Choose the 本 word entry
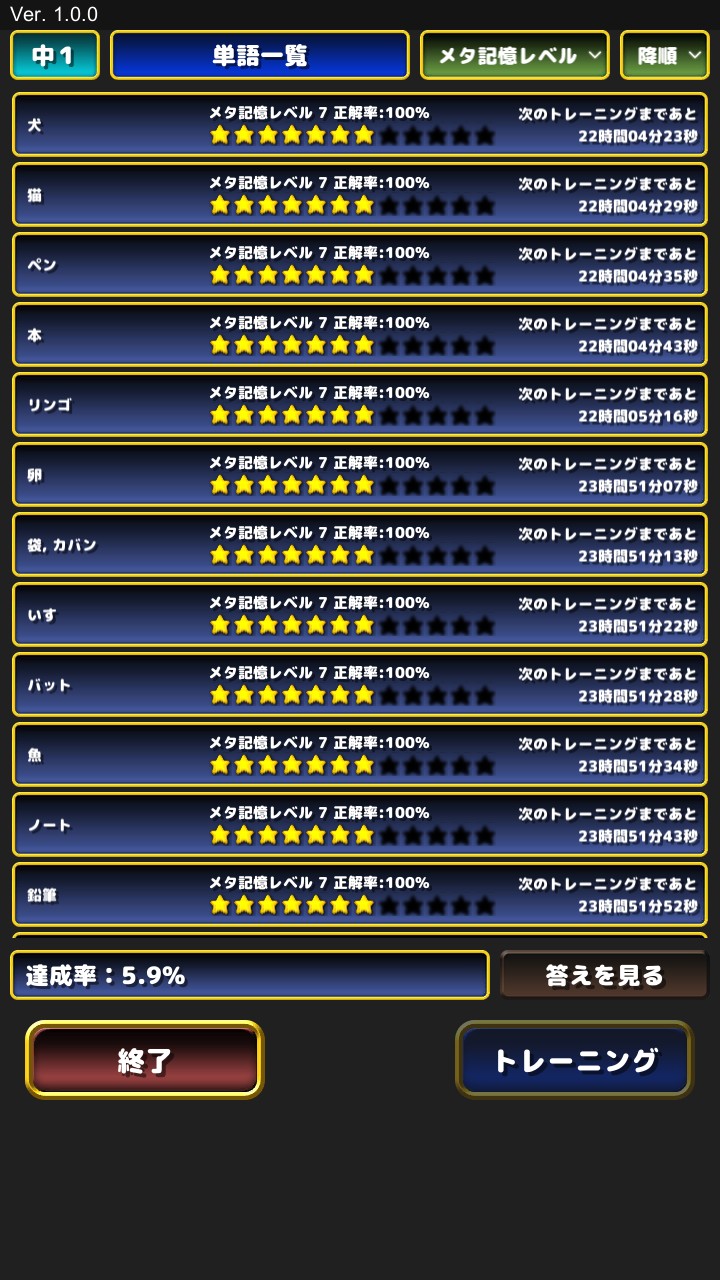 click(360, 335)
